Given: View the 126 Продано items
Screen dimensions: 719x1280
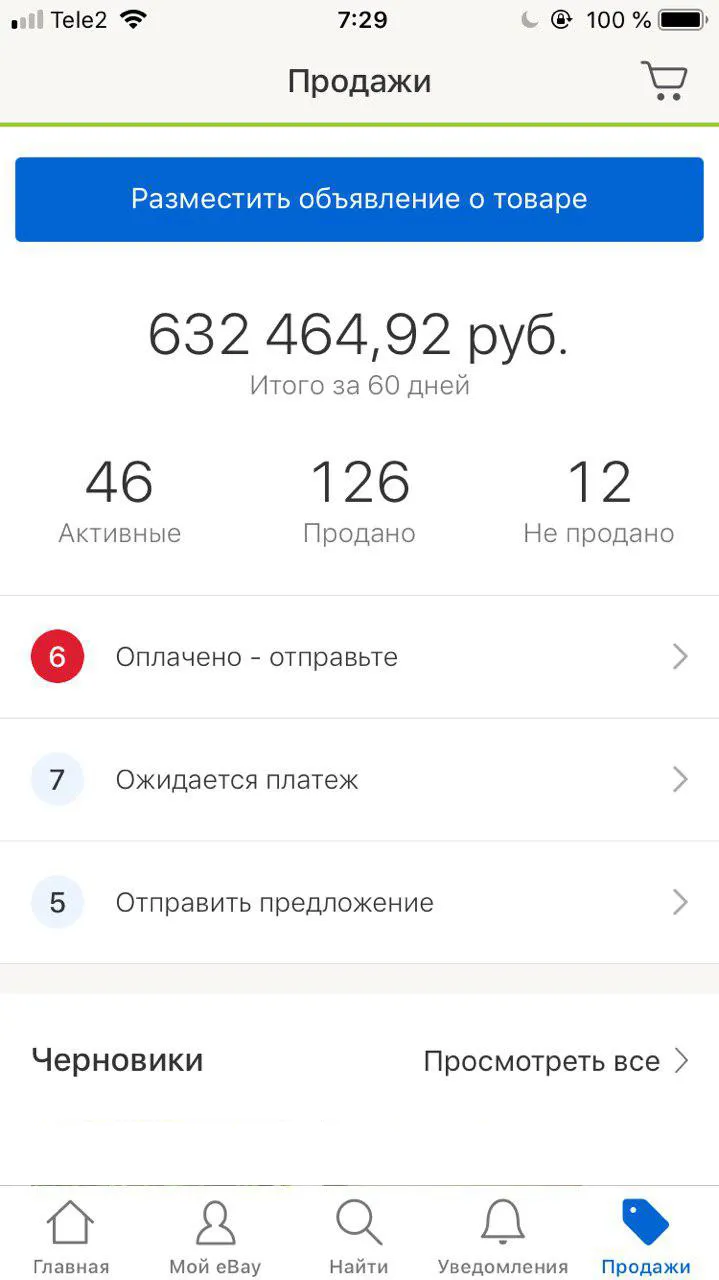Looking at the screenshot, I should click(x=359, y=502).
